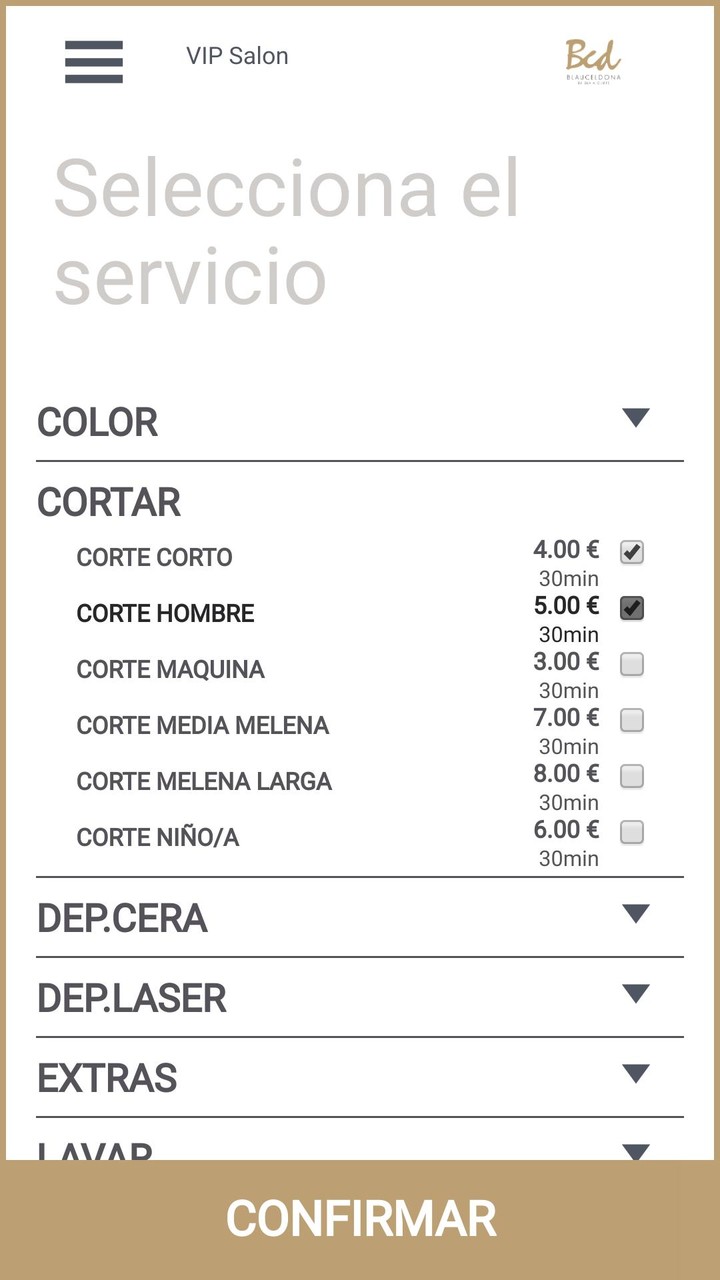The width and height of the screenshot is (720, 1280).
Task: Check the CORTE MEDIA MELENA option
Action: pos(631,719)
